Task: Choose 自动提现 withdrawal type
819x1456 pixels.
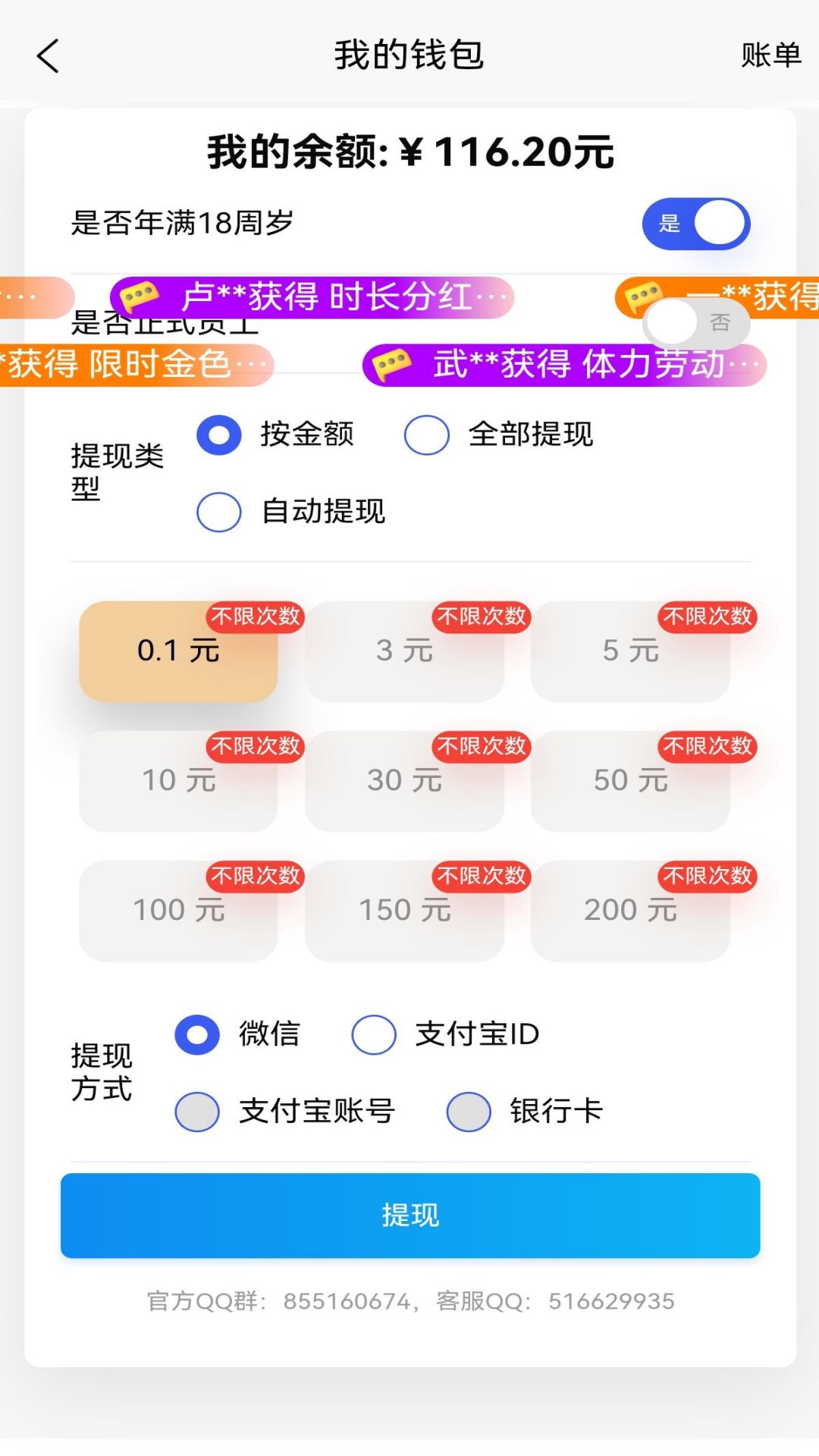Action: pyautogui.click(x=219, y=513)
